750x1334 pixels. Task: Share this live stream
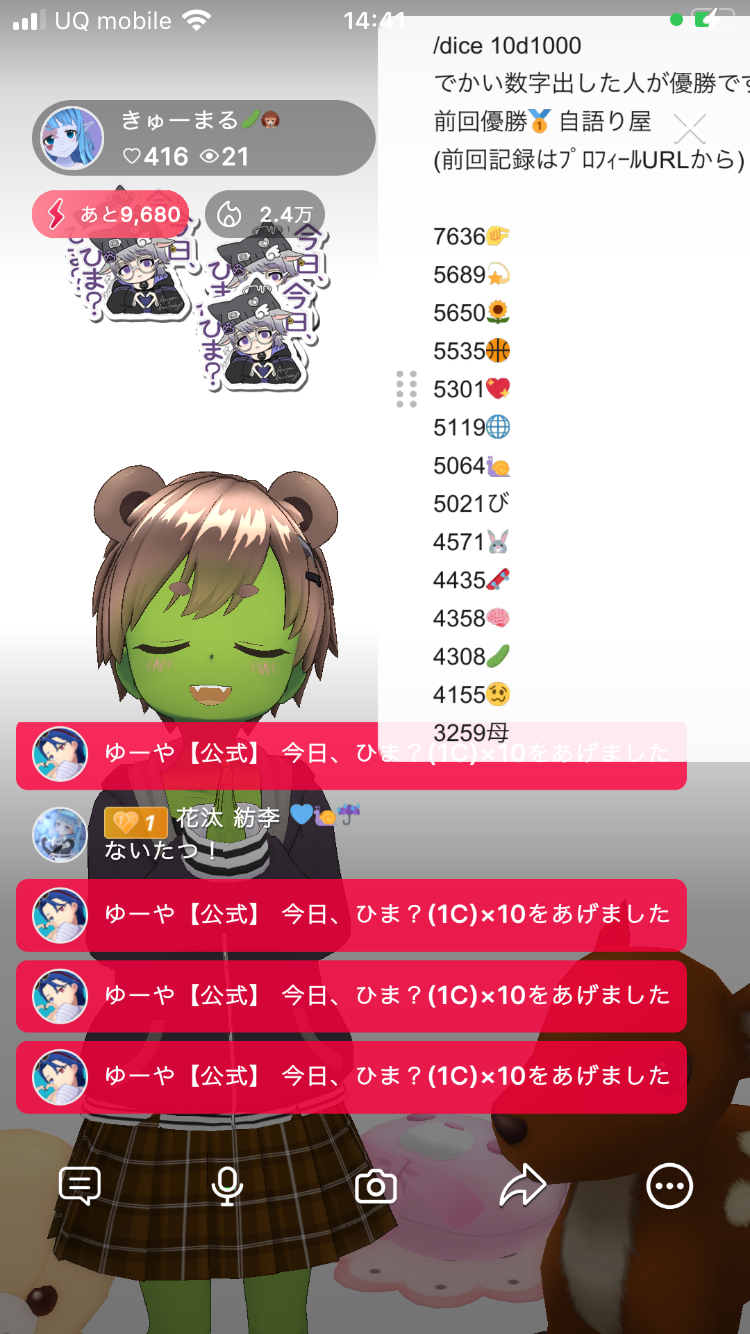[x=522, y=1186]
